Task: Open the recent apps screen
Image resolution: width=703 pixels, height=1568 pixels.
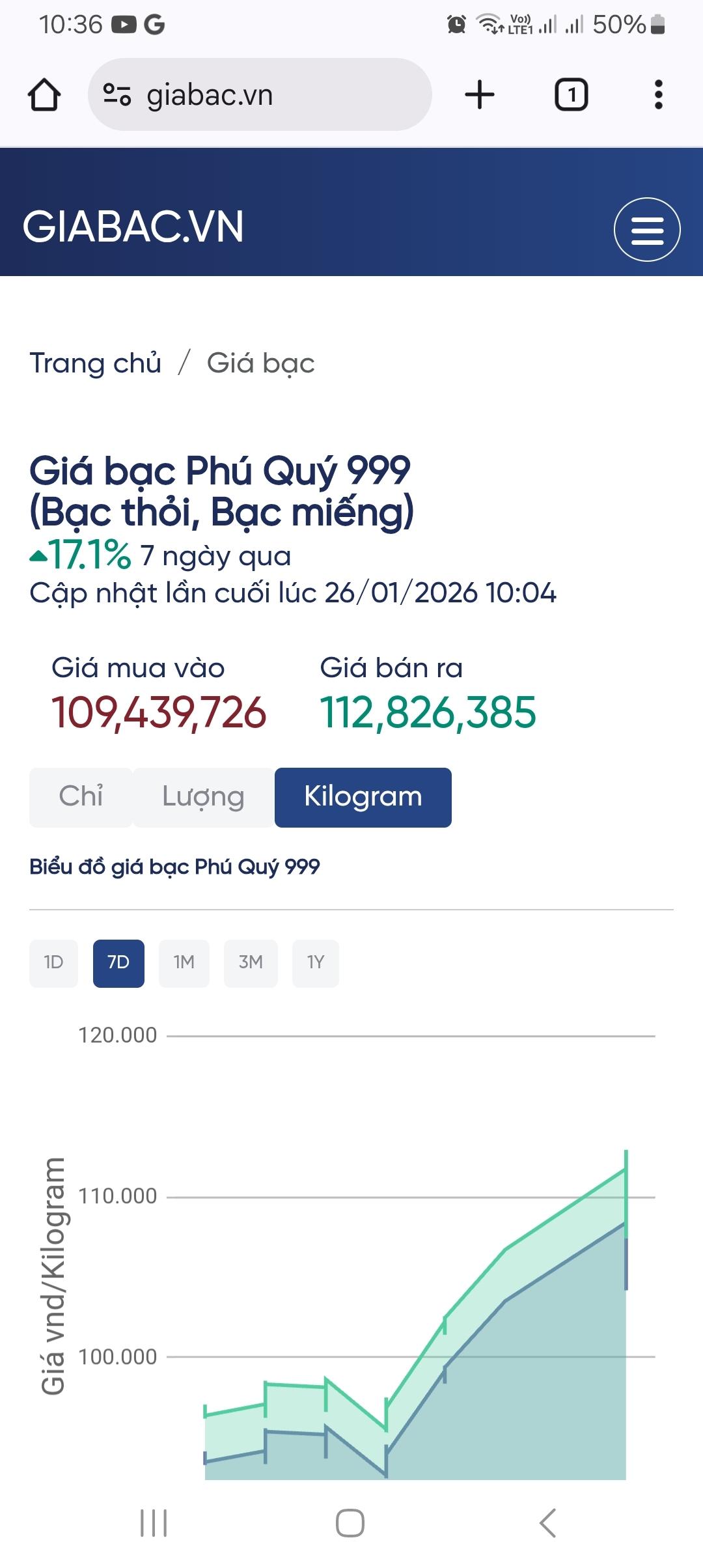Action: tap(154, 1522)
